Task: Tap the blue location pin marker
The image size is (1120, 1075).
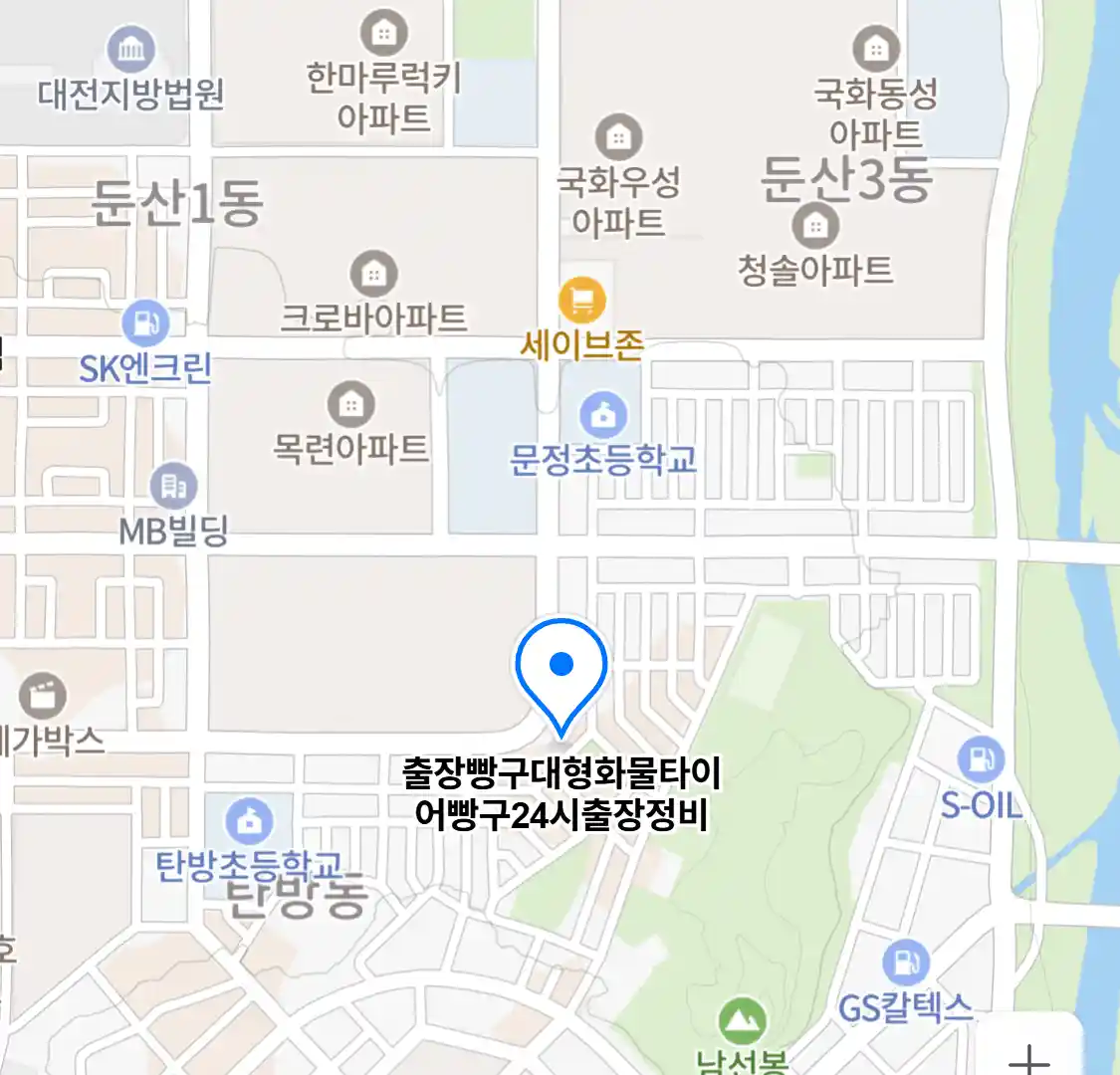Action: [x=561, y=667]
